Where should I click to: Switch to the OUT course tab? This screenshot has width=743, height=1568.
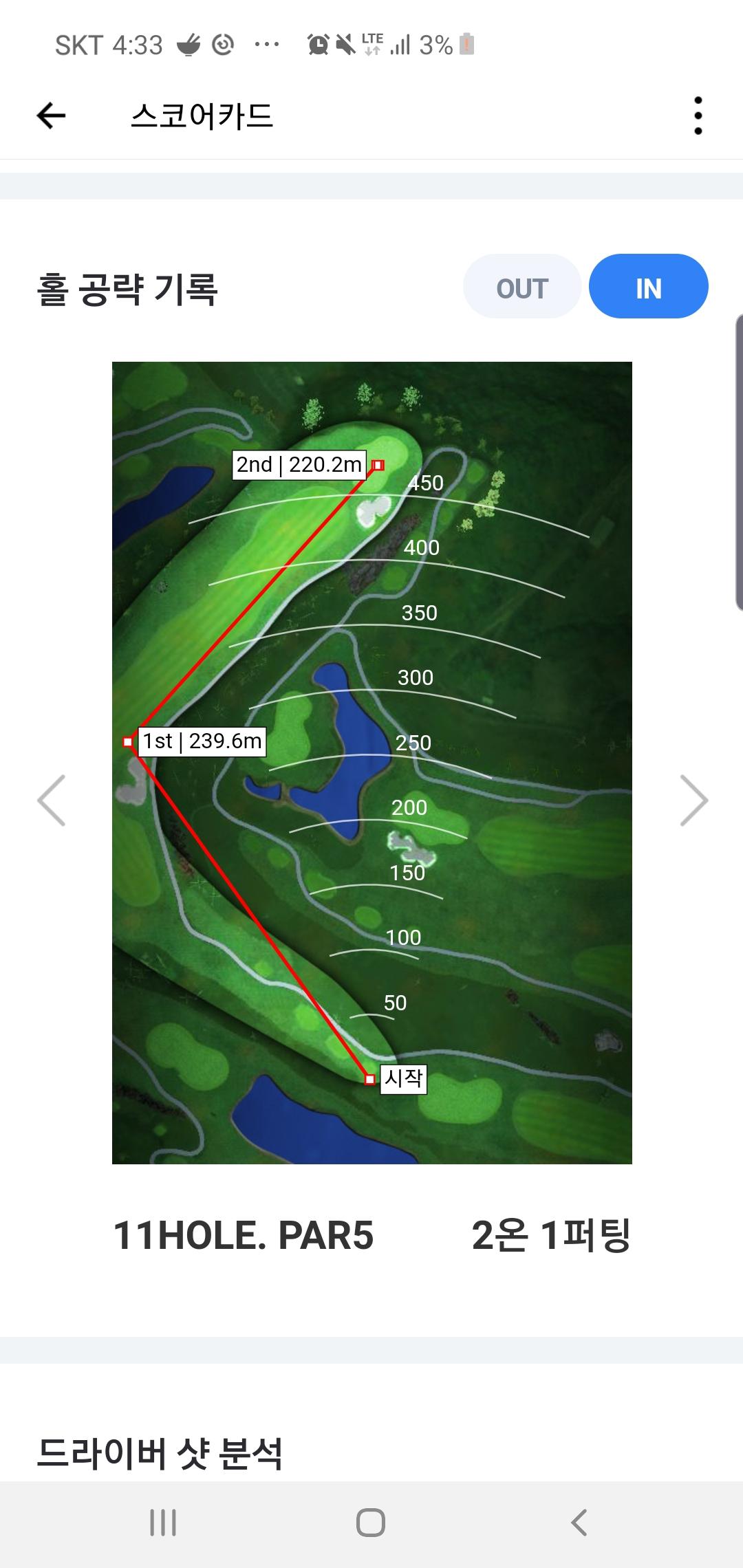(522, 287)
